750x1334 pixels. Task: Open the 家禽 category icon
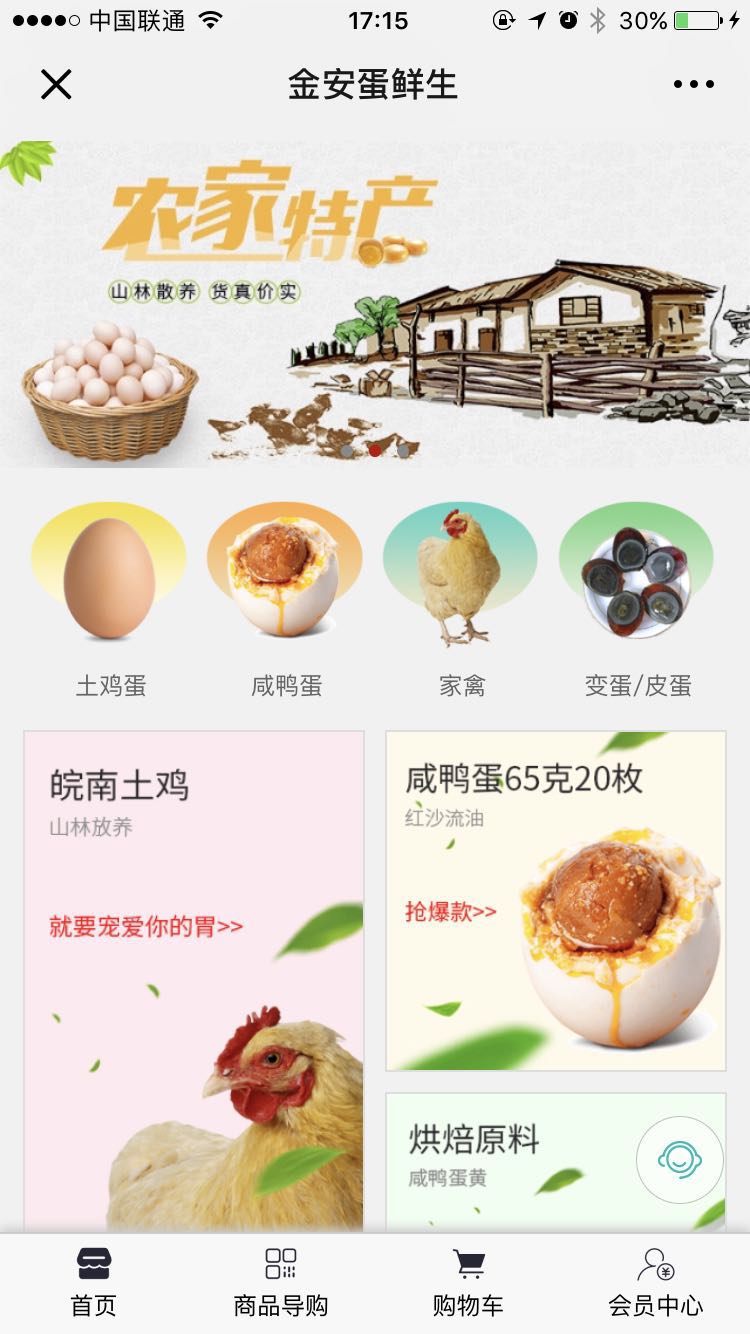459,570
